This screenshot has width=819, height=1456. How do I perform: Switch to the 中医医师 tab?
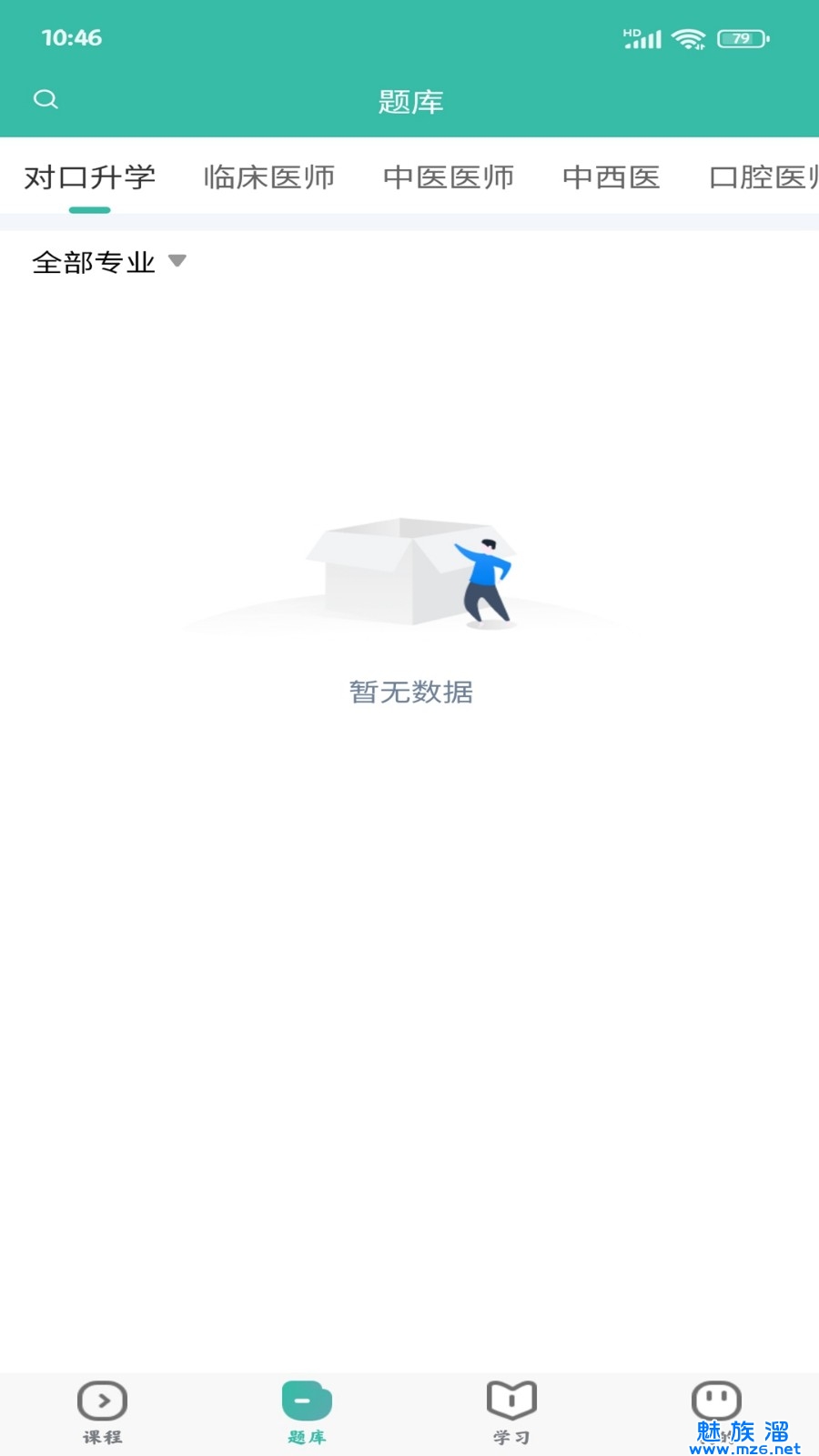[x=449, y=177]
